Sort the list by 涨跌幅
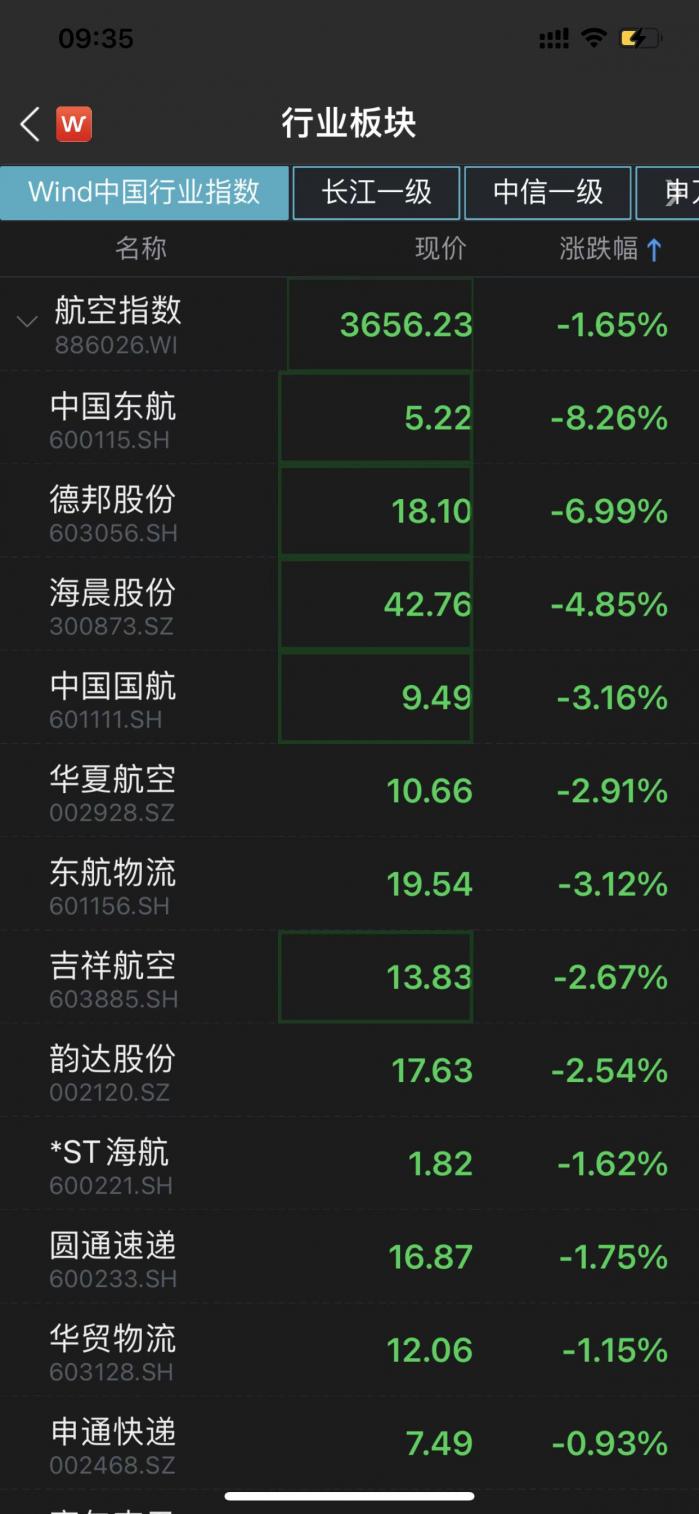Image resolution: width=699 pixels, height=1514 pixels. click(x=610, y=249)
